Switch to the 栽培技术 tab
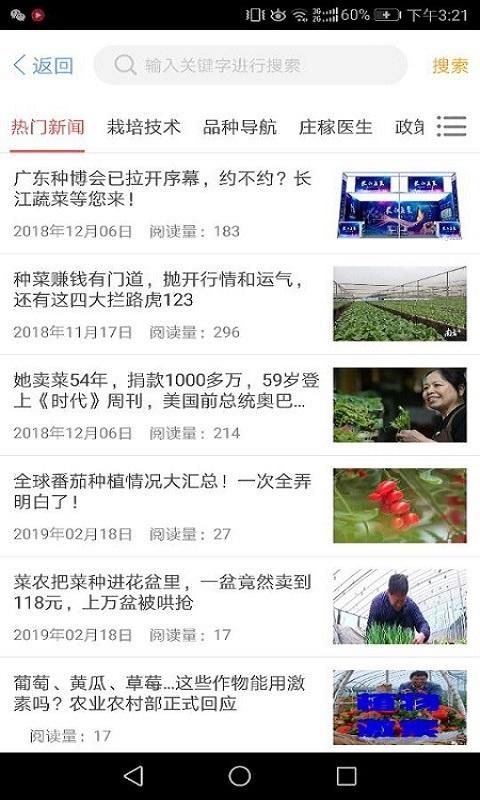Screen dimensions: 480x800 coord(144,127)
